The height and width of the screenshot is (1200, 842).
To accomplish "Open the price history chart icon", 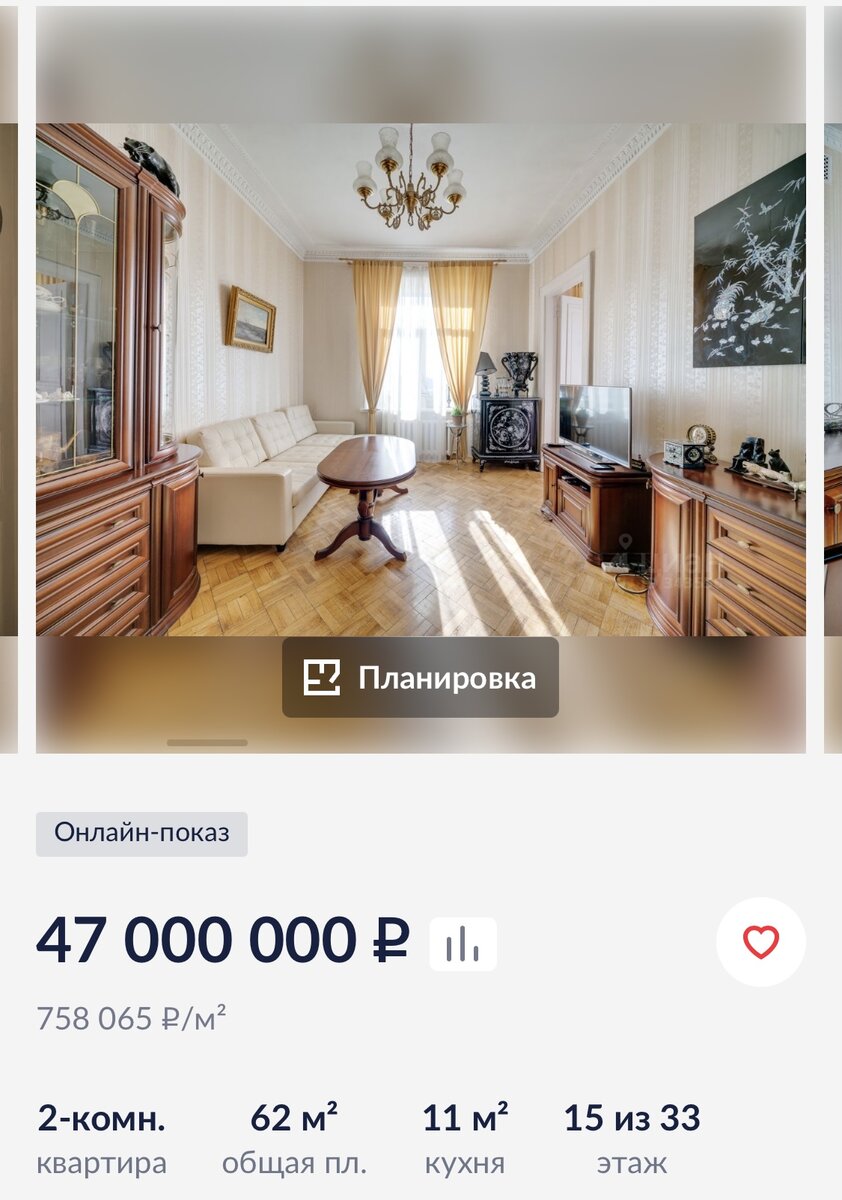I will click(x=463, y=943).
